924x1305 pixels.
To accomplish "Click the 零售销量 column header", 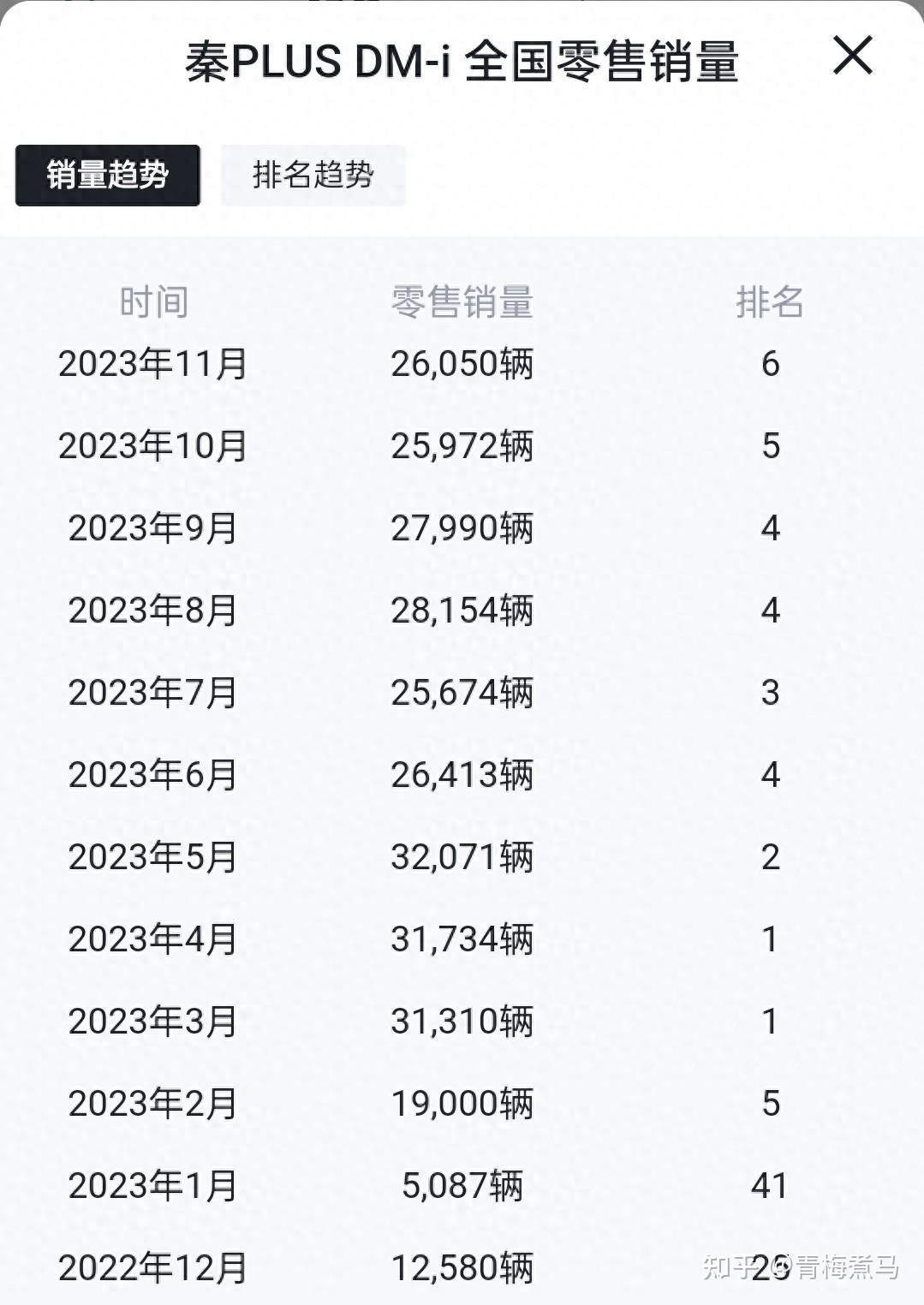I will [461, 301].
